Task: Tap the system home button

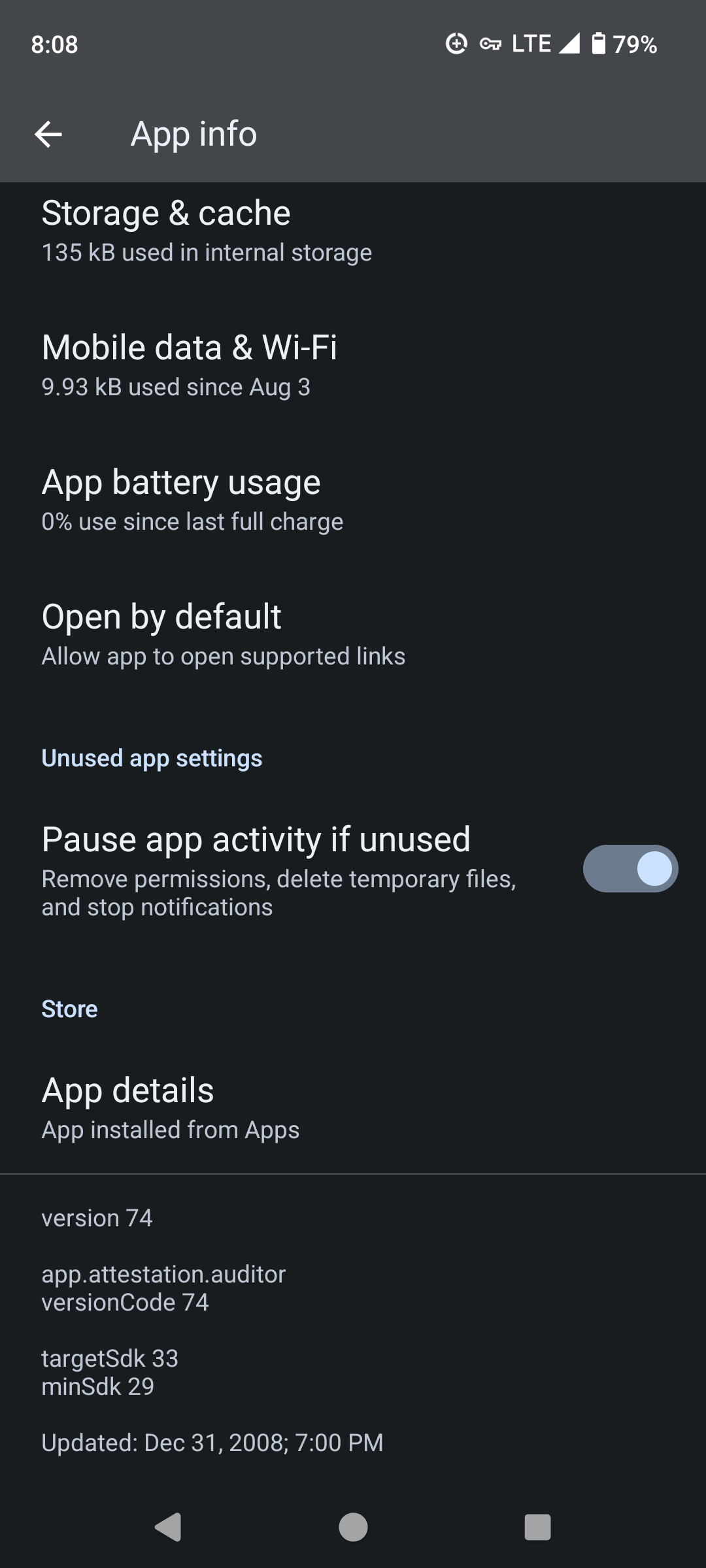Action: pos(353,1527)
